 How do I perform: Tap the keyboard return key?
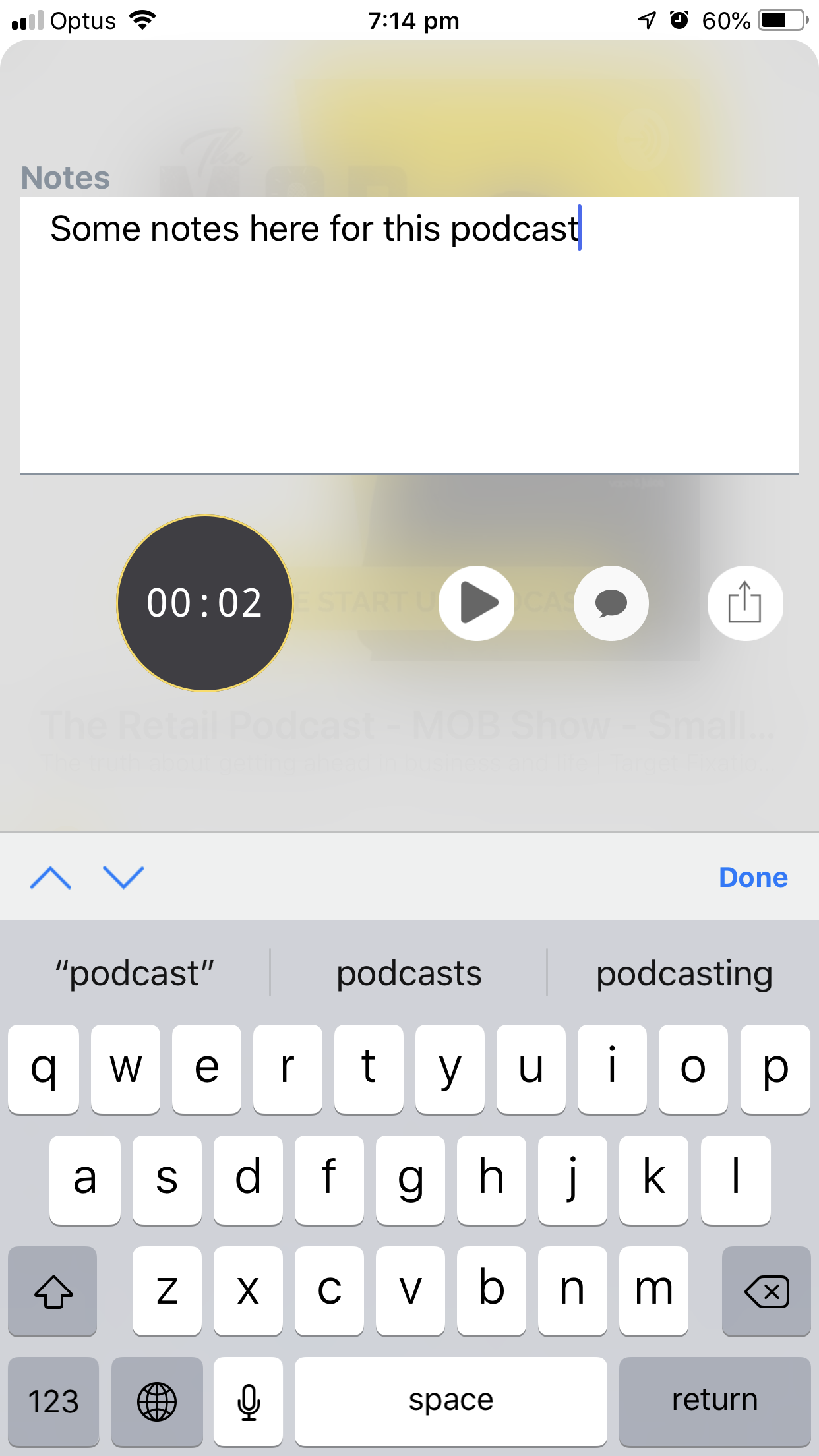[x=715, y=1400]
